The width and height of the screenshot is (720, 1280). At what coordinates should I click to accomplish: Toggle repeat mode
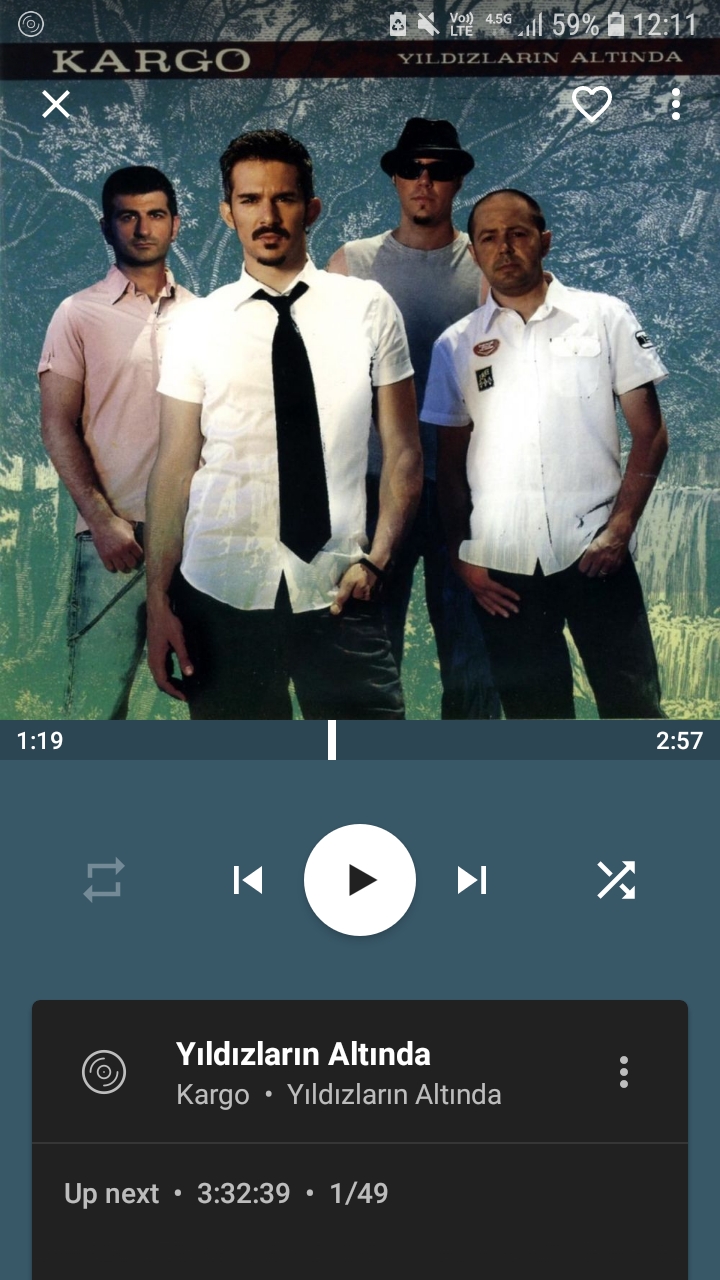[x=104, y=880]
